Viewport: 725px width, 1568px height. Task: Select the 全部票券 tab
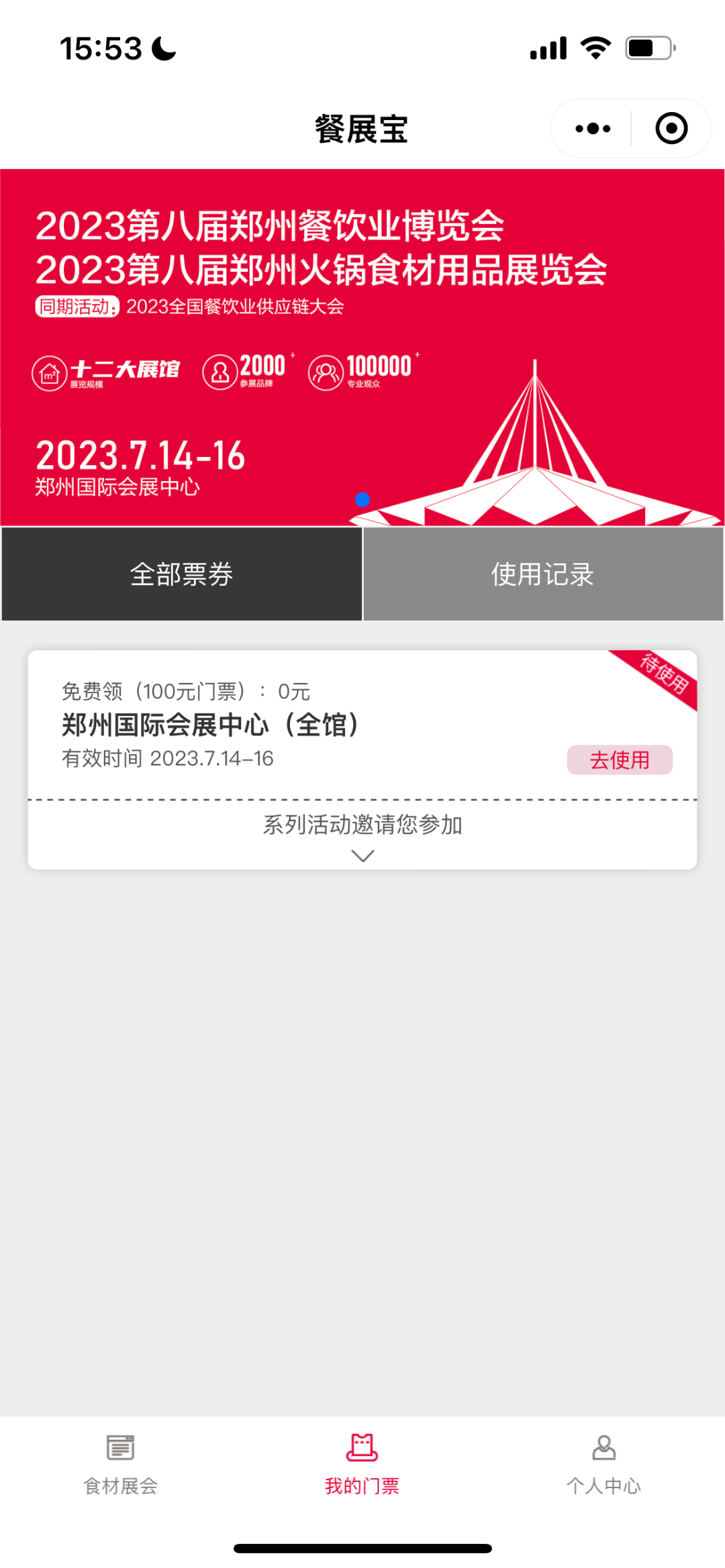point(181,574)
